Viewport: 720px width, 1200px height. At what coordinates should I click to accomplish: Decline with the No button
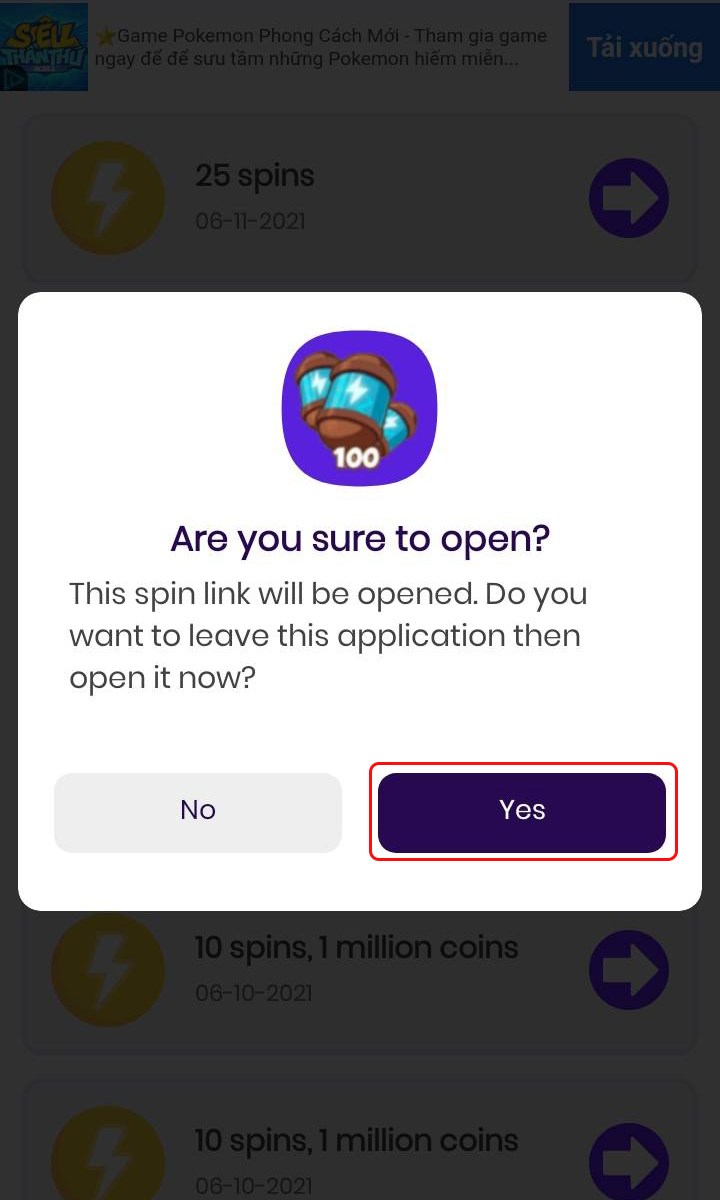[198, 811]
